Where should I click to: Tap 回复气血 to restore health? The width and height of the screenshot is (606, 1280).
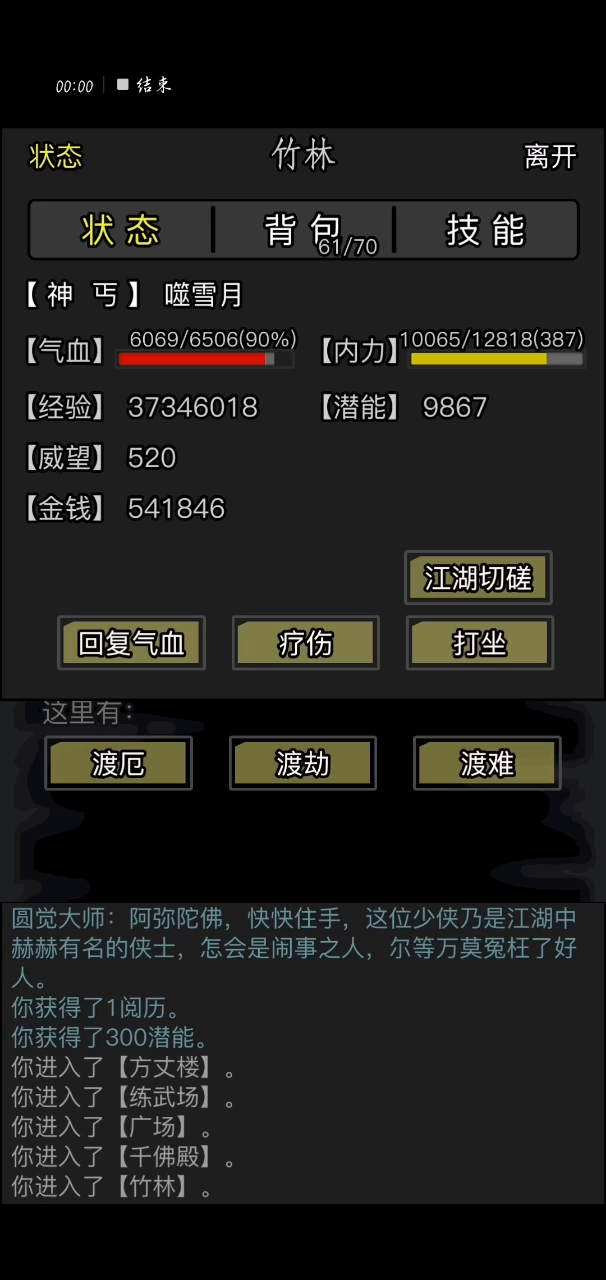pos(131,643)
